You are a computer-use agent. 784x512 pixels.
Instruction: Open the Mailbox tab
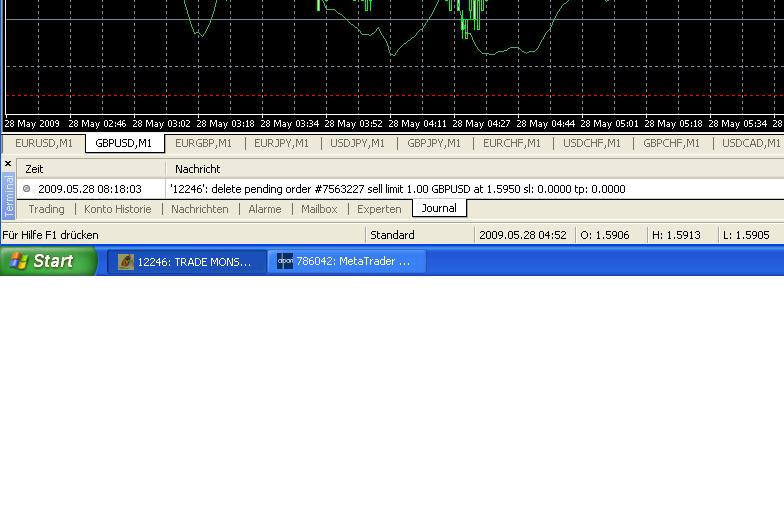319,209
